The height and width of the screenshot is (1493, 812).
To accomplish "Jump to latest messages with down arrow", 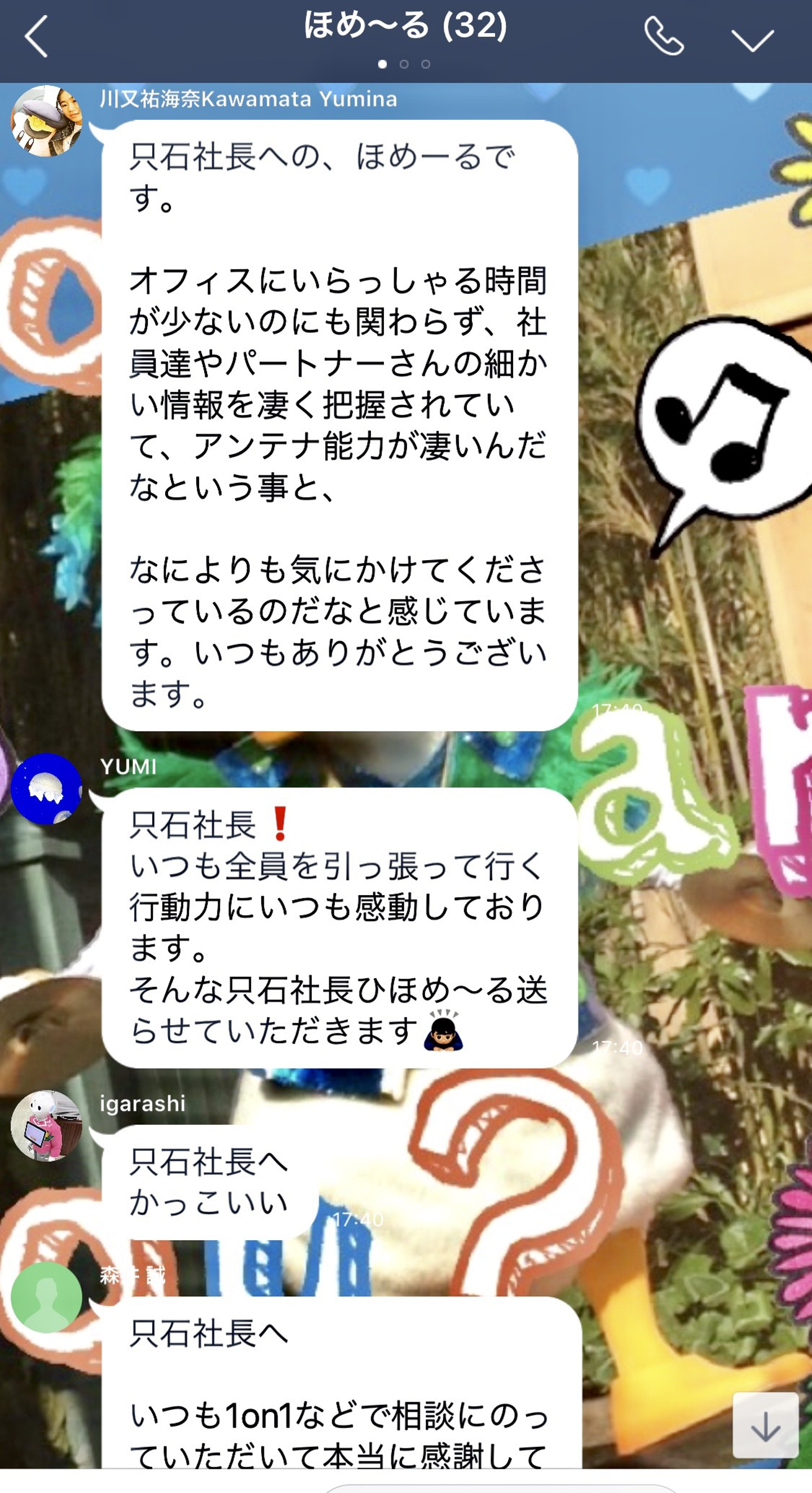I will [x=765, y=1425].
